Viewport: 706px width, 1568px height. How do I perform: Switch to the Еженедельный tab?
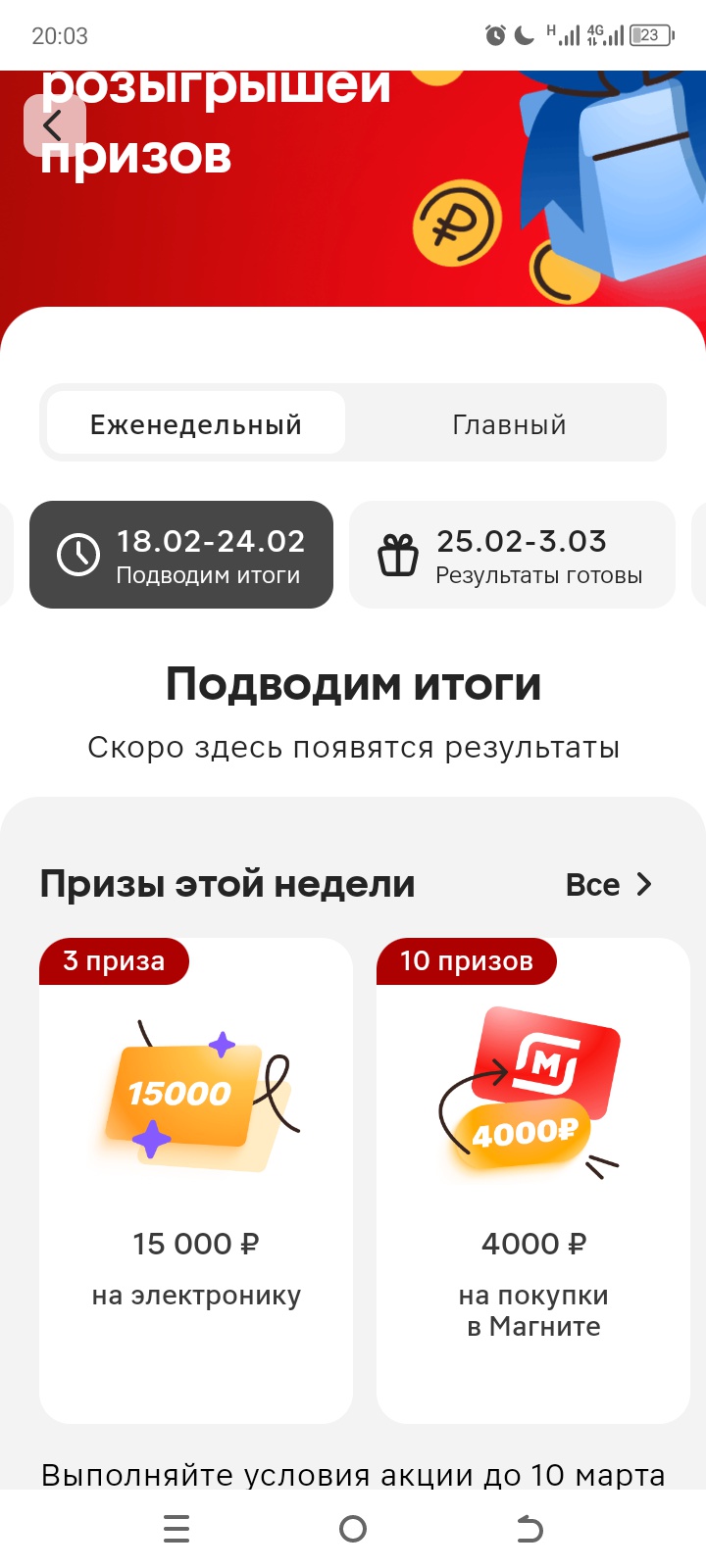coord(196,423)
